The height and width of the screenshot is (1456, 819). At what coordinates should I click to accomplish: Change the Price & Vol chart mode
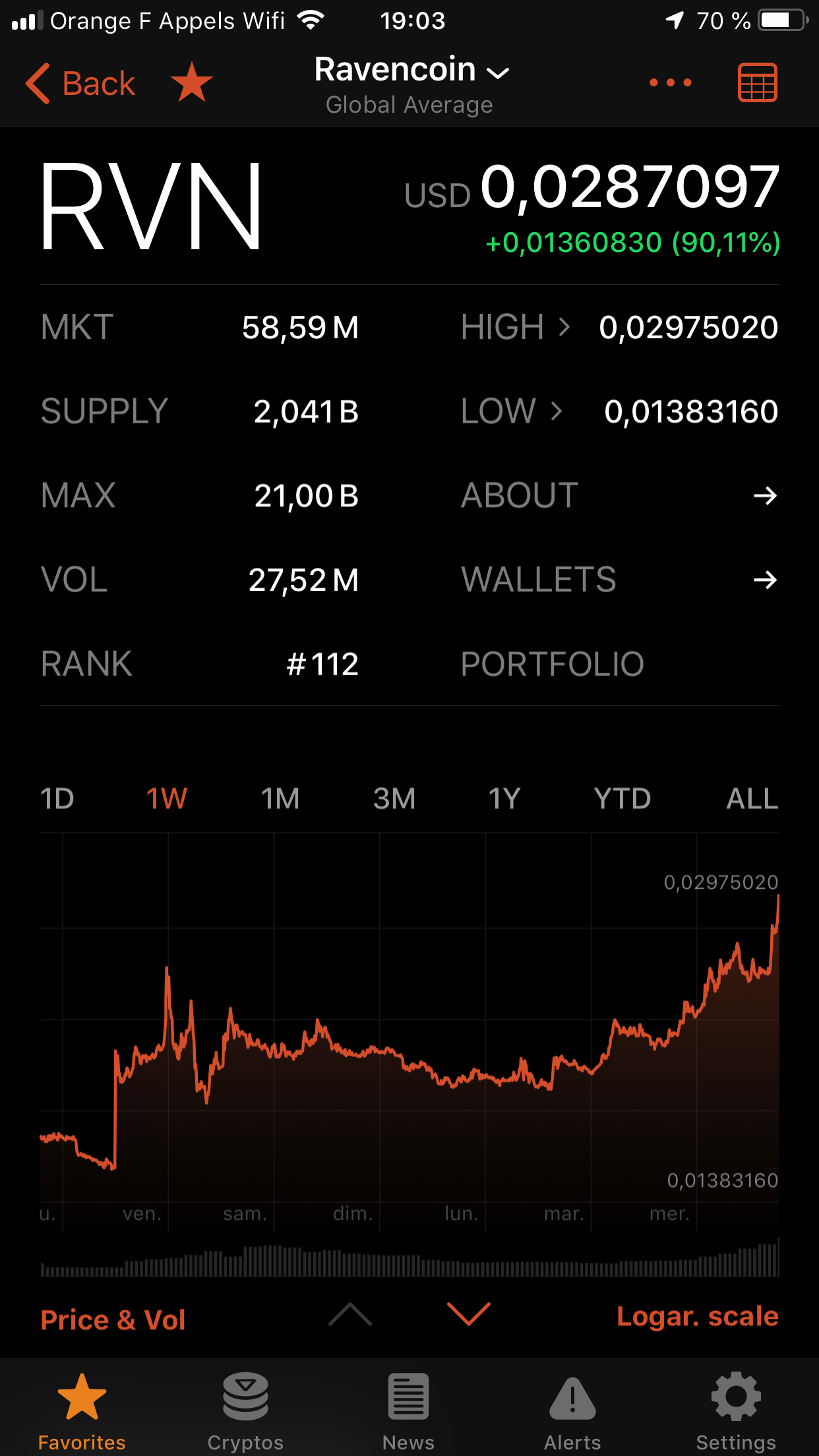(113, 1319)
